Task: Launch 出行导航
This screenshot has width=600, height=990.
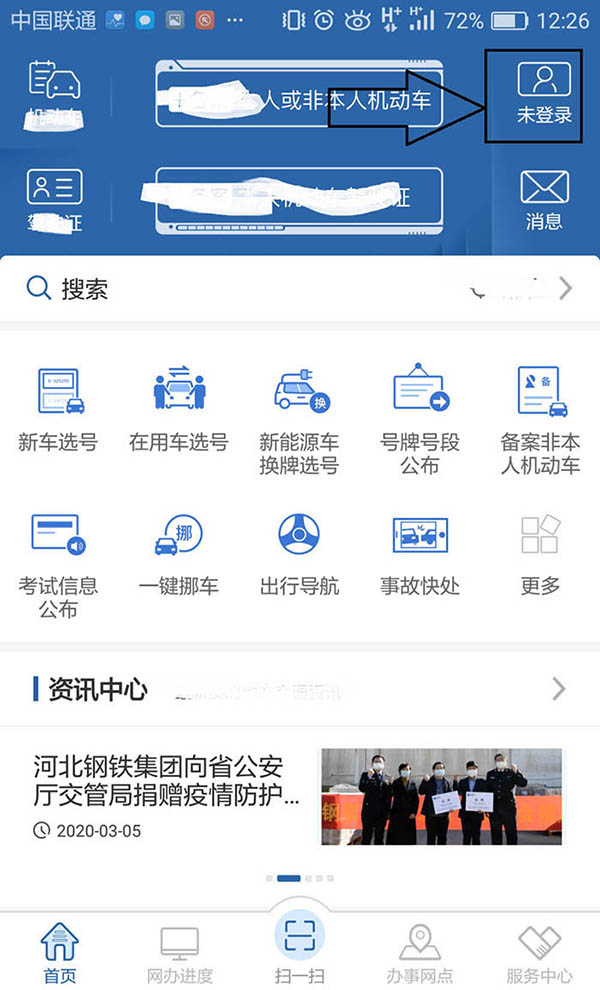Action: click(x=300, y=555)
